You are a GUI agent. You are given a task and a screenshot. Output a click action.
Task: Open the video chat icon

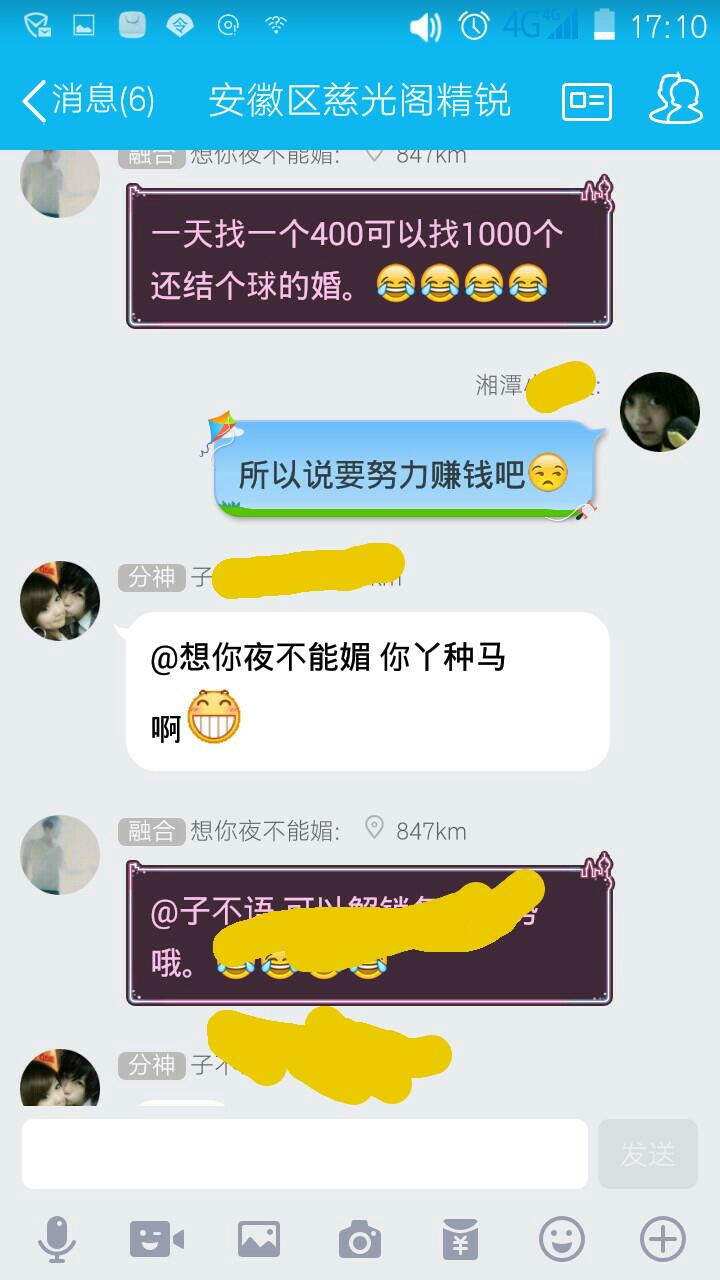click(x=157, y=1240)
